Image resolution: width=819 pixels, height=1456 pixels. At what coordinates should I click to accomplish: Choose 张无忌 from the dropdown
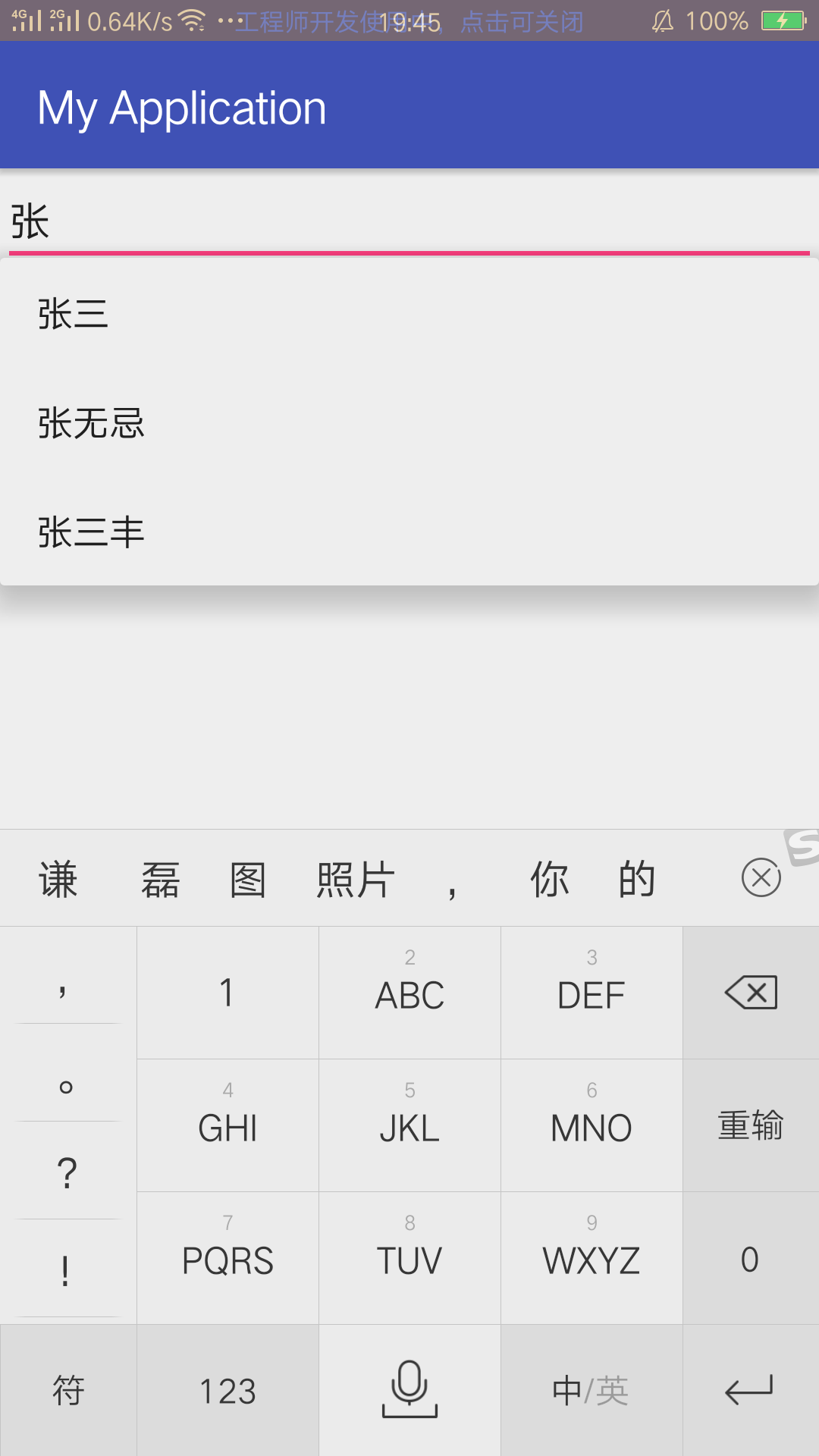click(x=409, y=423)
